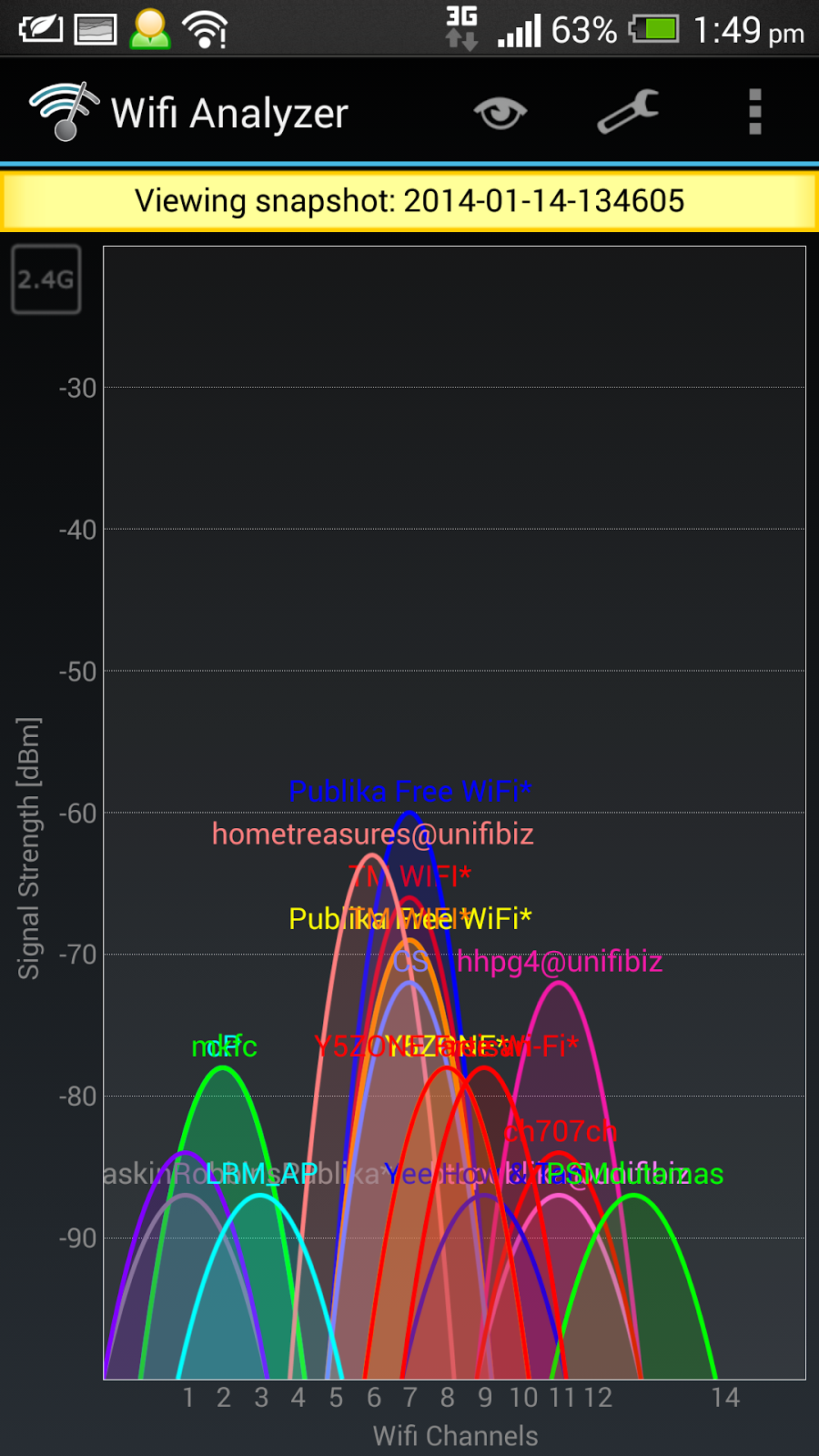The height and width of the screenshot is (1456, 819).
Task: Toggle the 2.4G band indicator
Action: tap(45, 279)
